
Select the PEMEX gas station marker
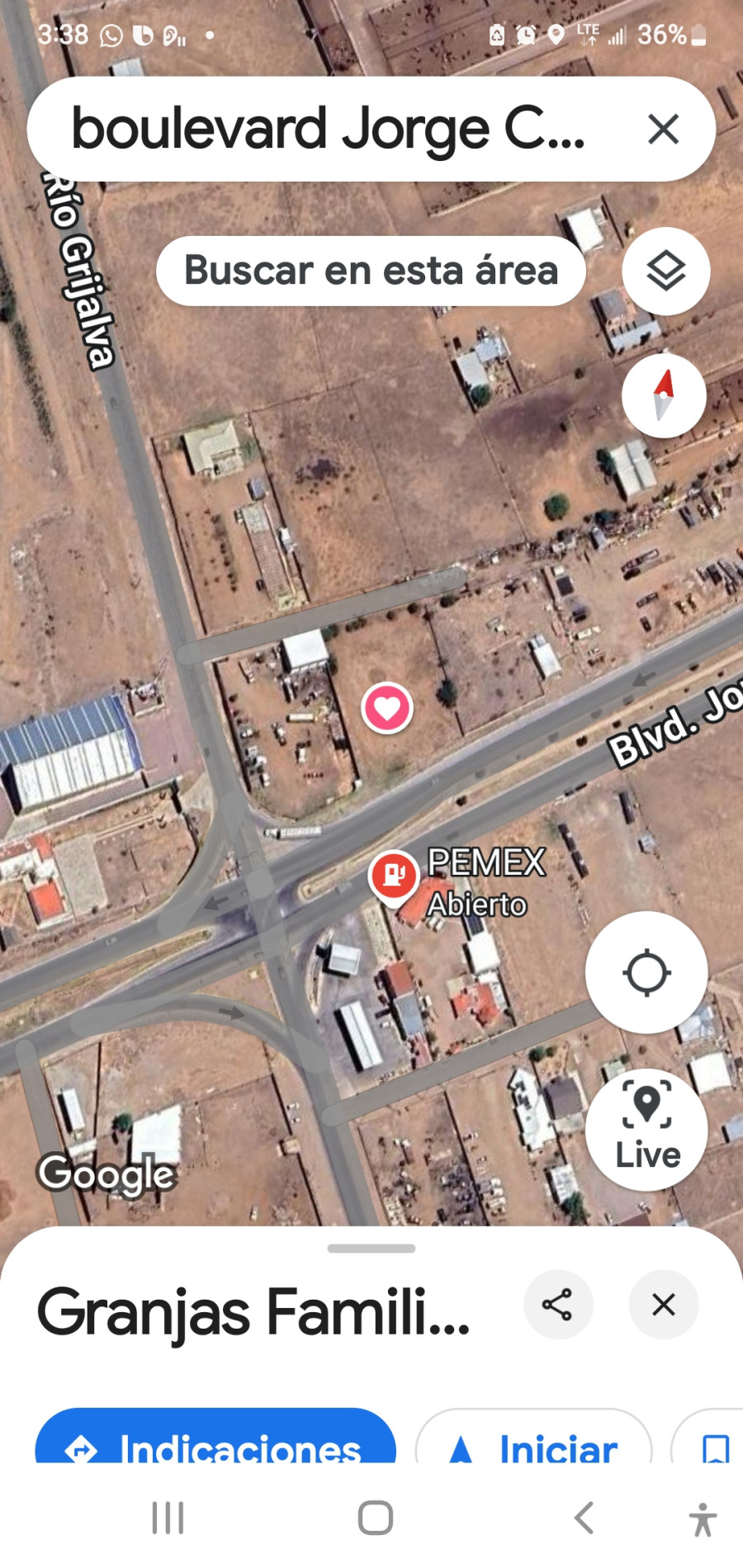point(394,874)
